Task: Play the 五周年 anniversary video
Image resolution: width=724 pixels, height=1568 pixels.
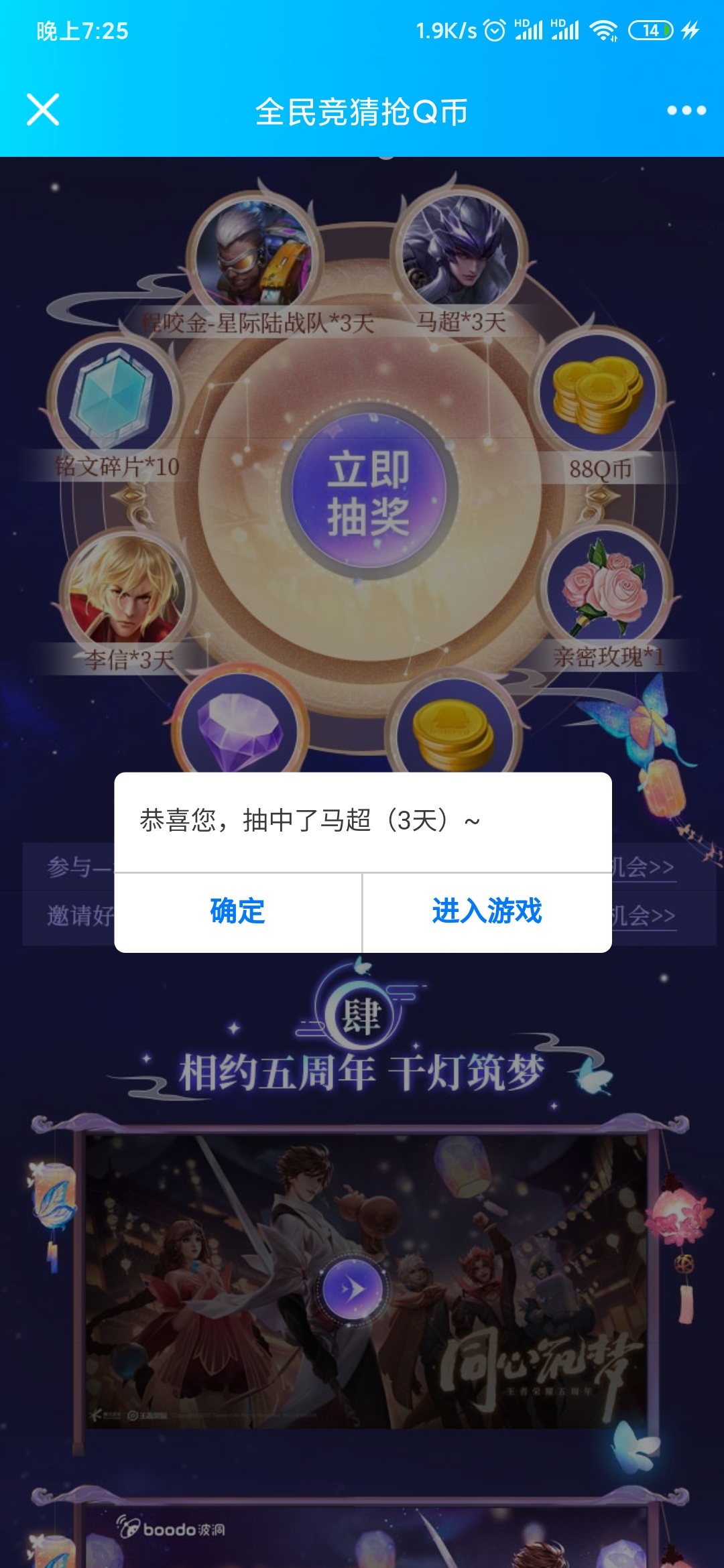Action: coord(353,1289)
